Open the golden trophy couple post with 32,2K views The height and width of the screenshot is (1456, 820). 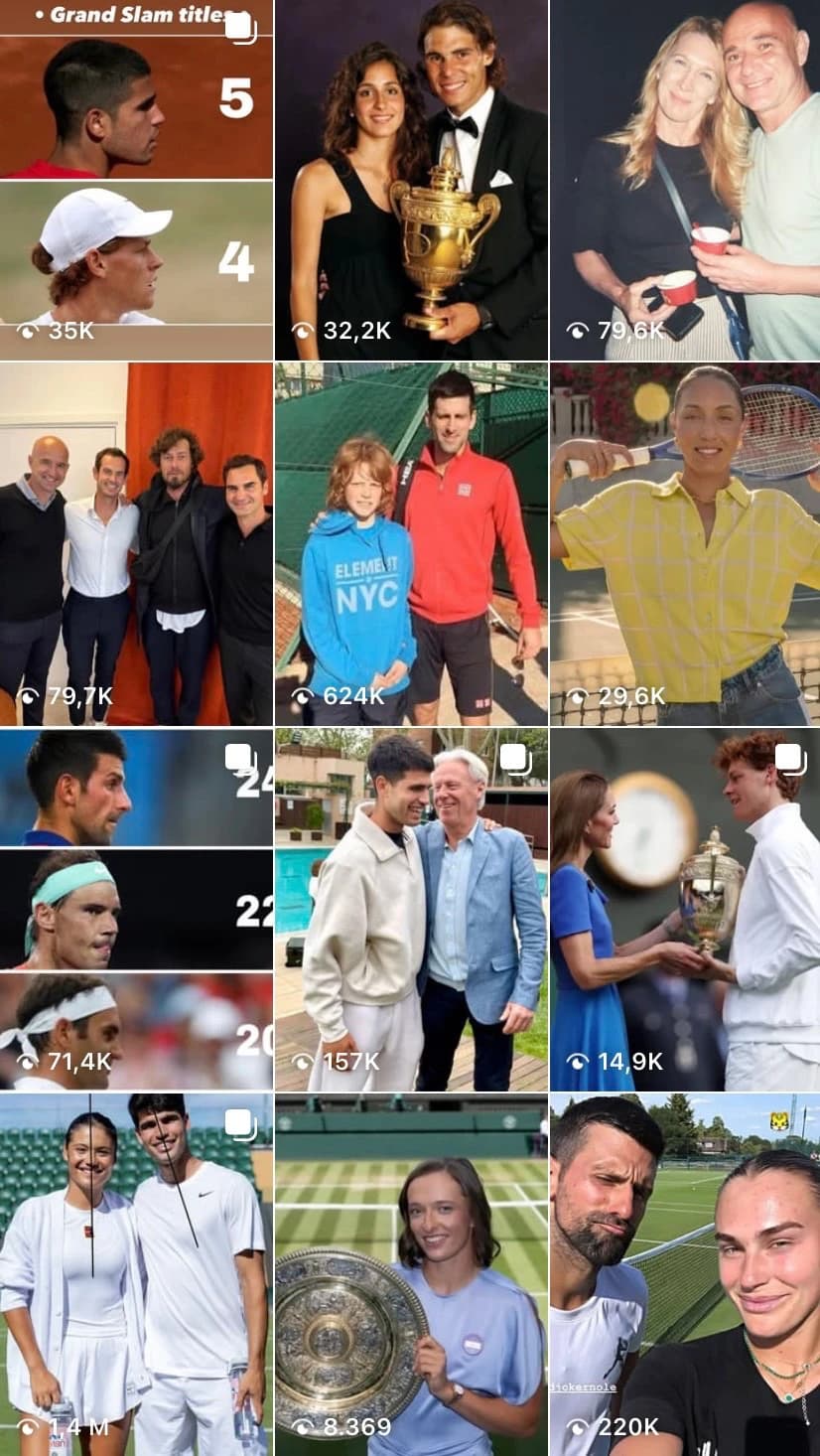(411, 179)
